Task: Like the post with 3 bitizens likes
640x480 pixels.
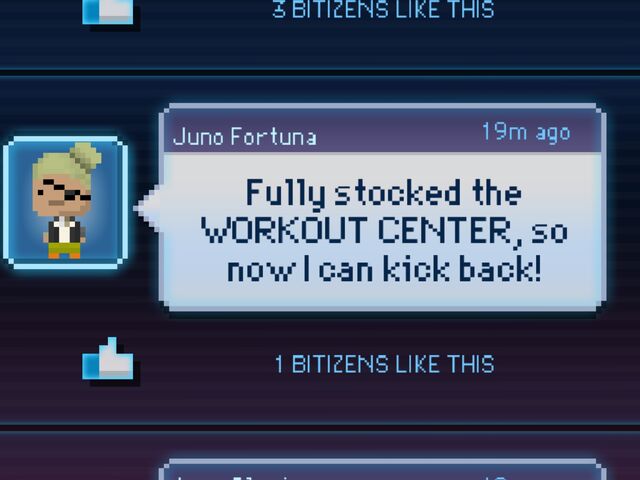Action: (x=108, y=12)
